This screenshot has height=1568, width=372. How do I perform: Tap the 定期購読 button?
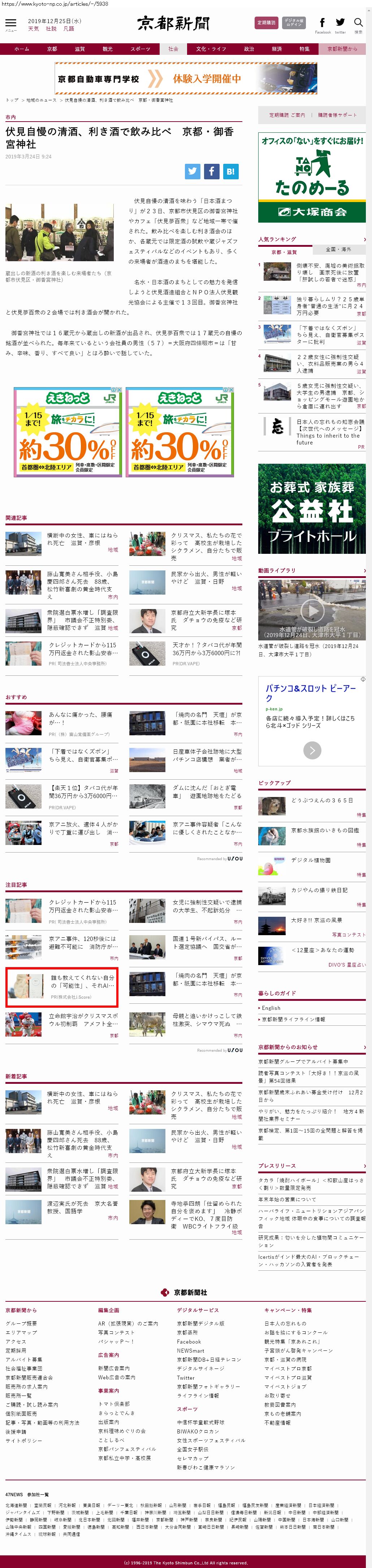pyautogui.click(x=266, y=23)
